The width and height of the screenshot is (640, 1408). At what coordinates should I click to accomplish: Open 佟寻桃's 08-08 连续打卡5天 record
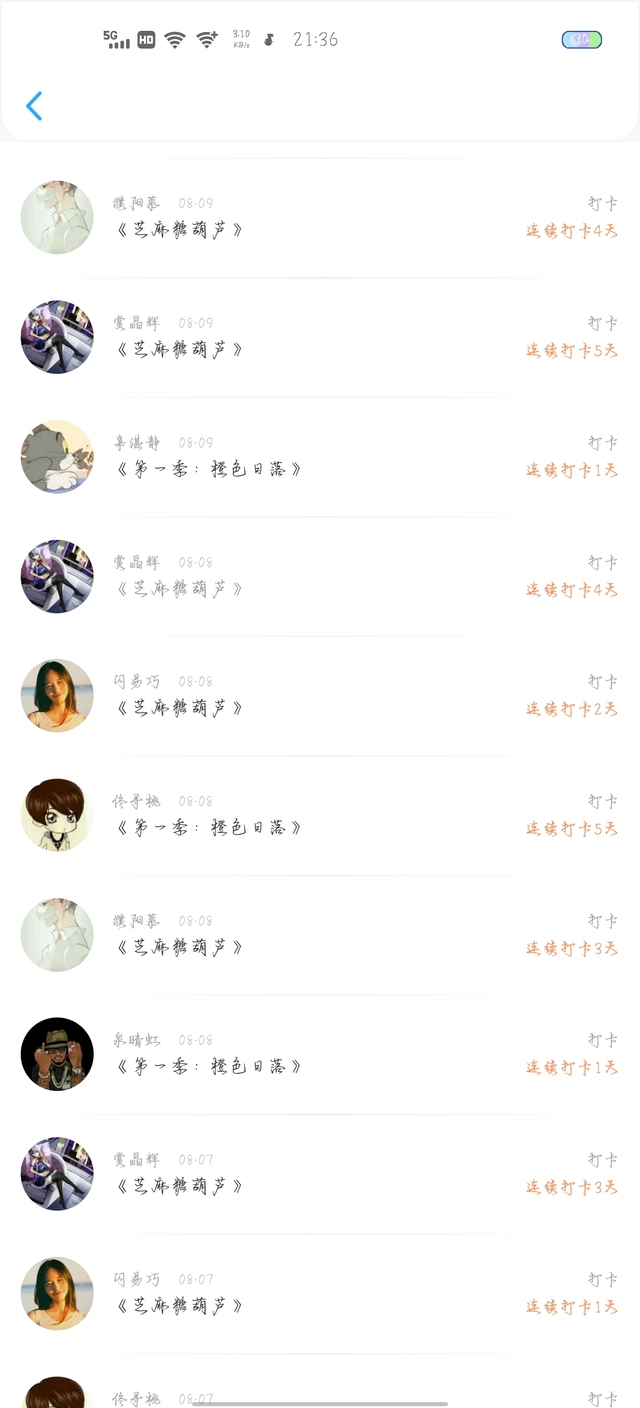tap(320, 815)
